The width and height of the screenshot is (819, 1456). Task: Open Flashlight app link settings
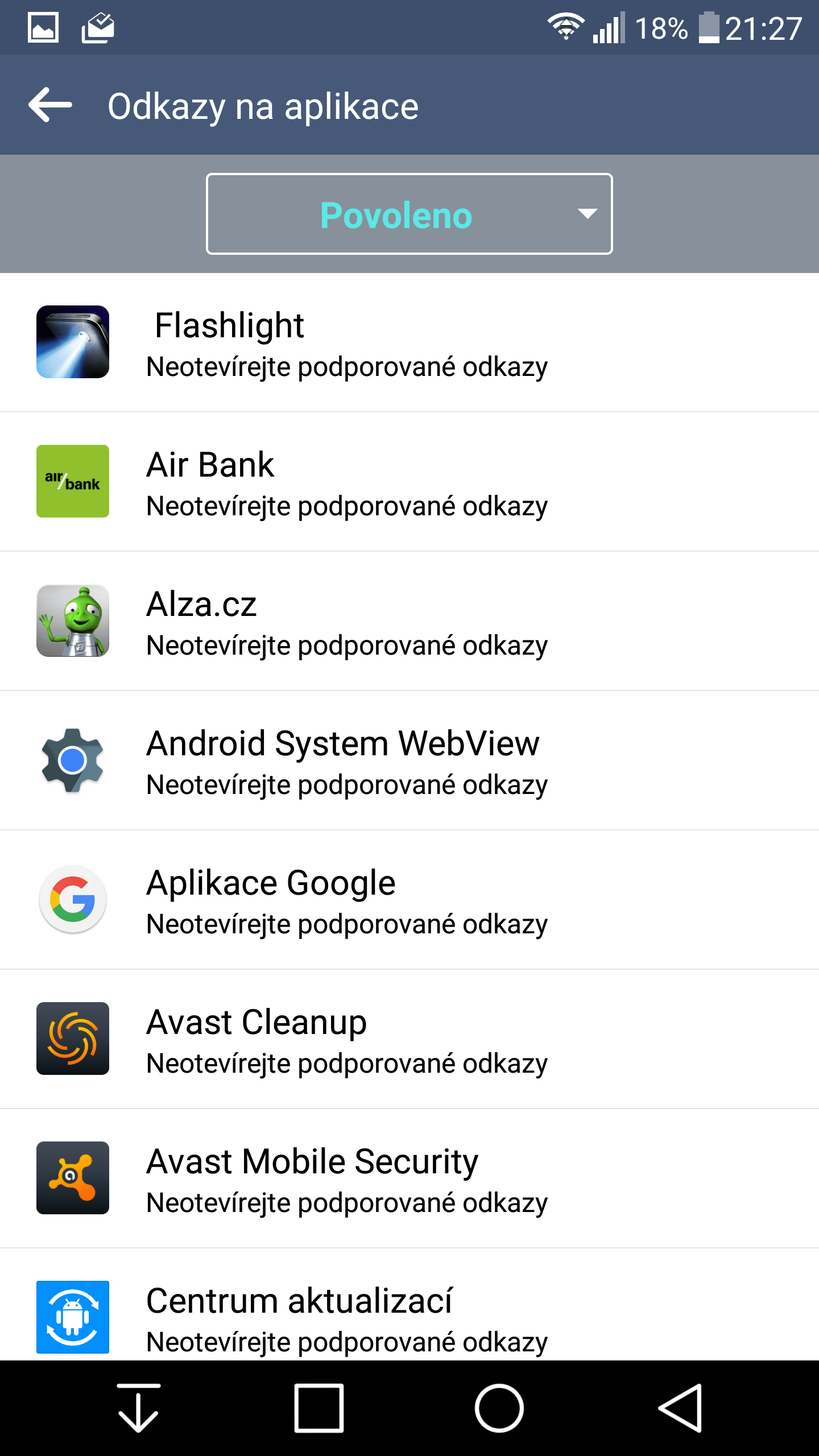[409, 342]
